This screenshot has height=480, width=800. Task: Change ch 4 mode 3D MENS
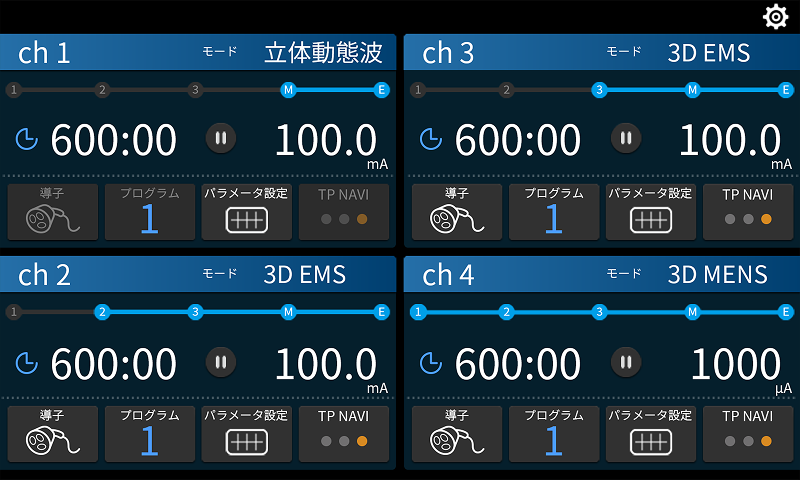(717, 275)
